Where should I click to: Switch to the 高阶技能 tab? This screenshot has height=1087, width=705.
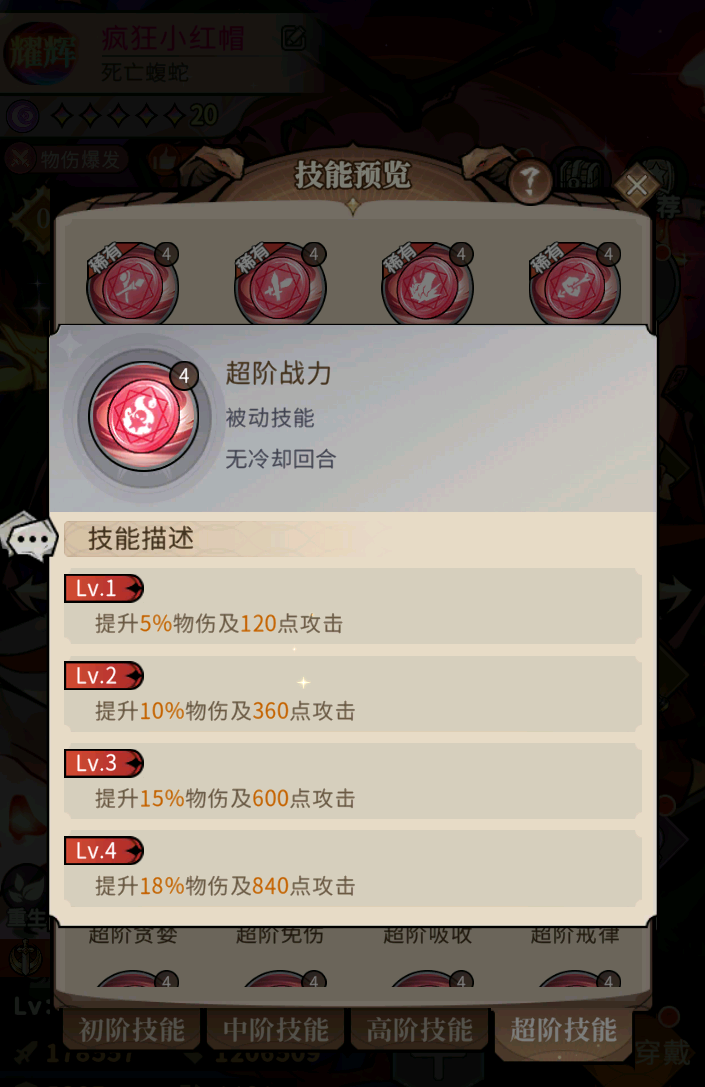coord(419,1030)
